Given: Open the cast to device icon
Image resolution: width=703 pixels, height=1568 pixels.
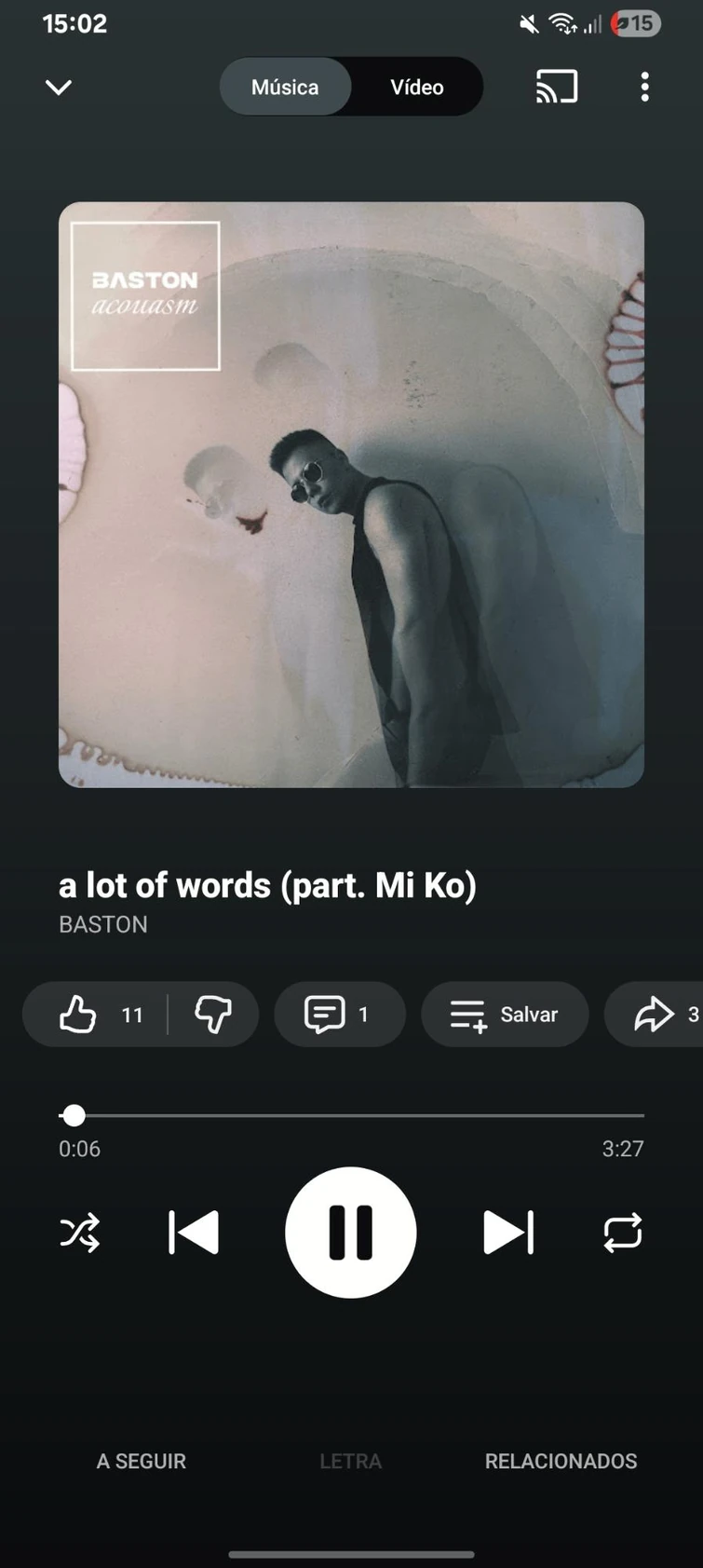Looking at the screenshot, I should pyautogui.click(x=557, y=87).
